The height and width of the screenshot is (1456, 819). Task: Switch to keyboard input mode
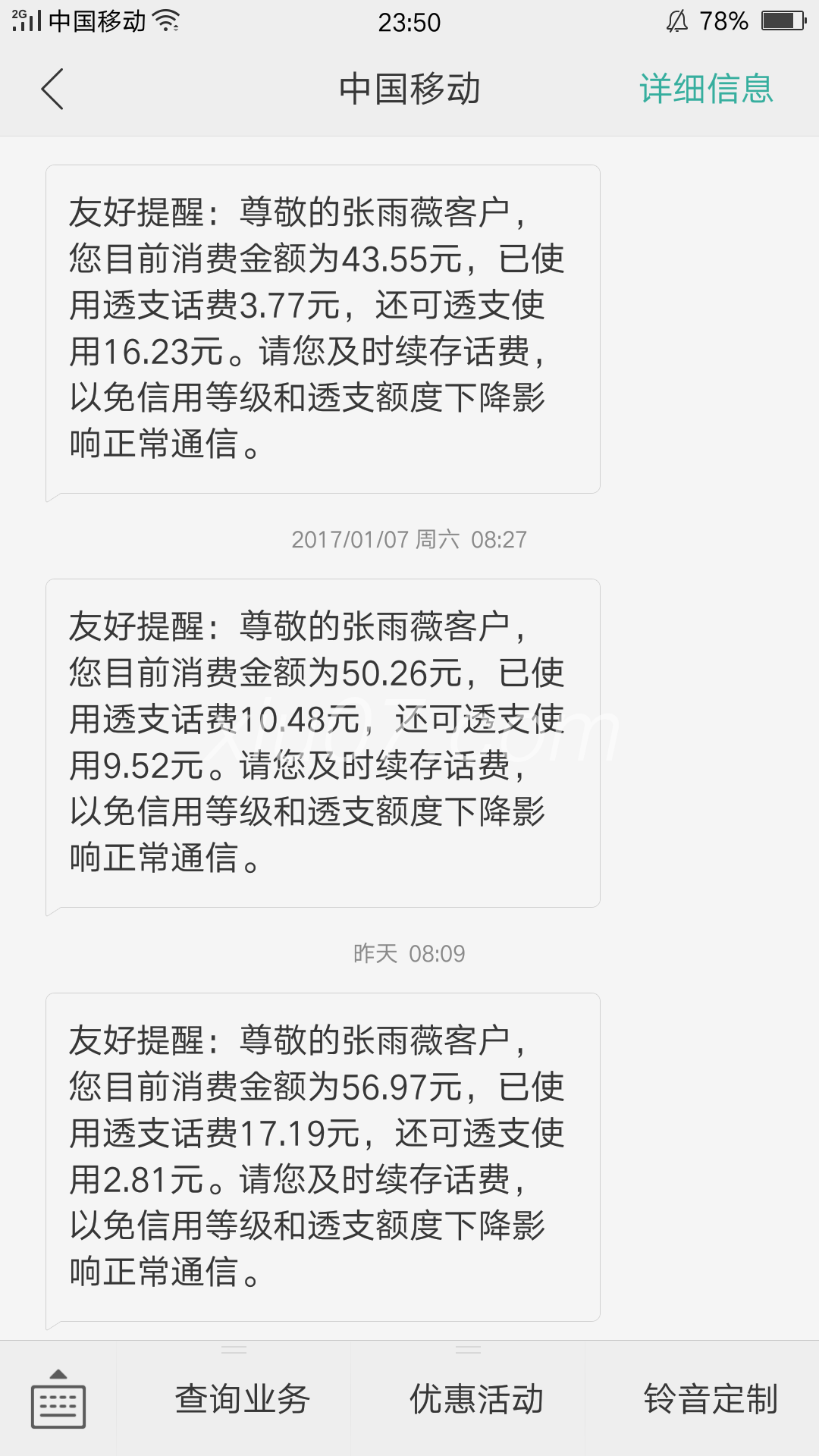(58, 1398)
